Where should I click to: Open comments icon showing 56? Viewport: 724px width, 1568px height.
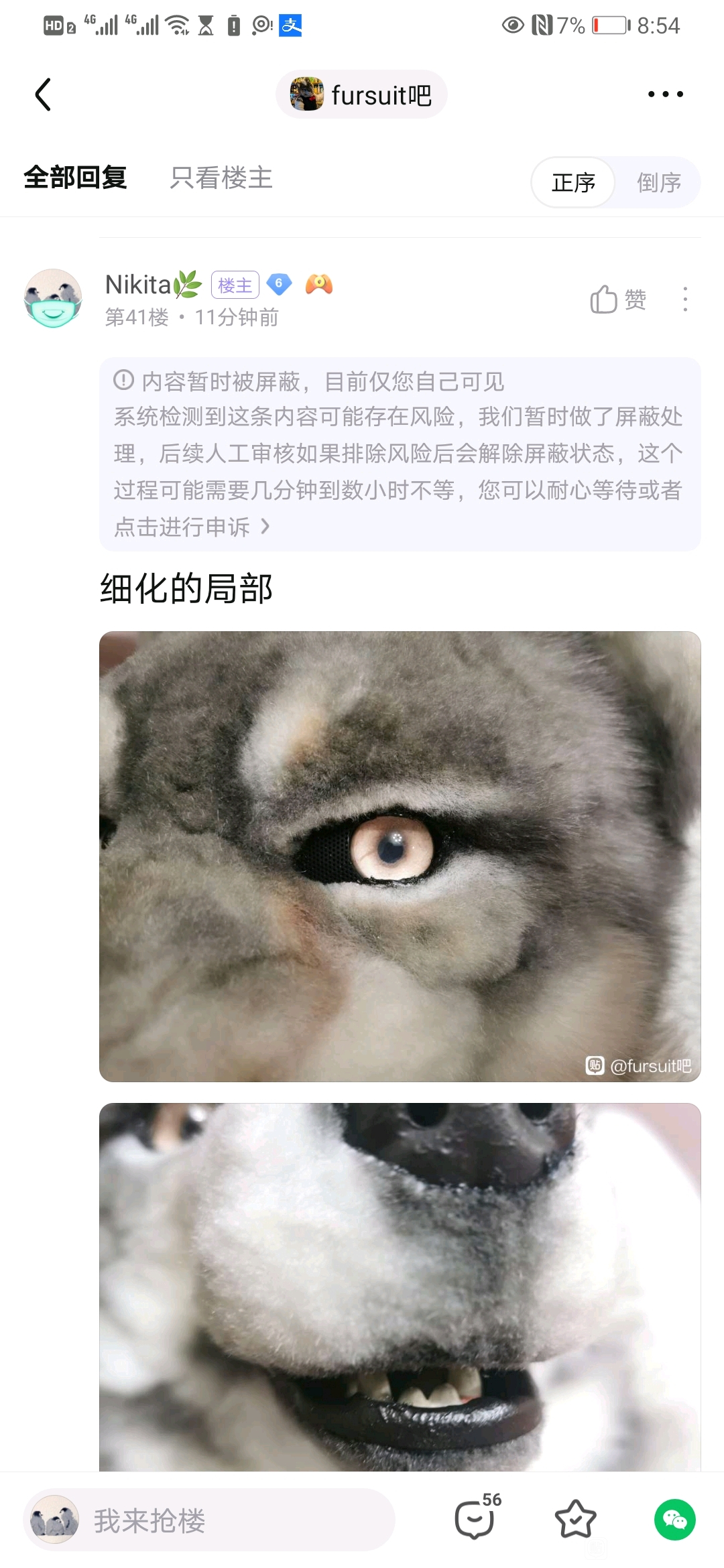(x=476, y=1518)
